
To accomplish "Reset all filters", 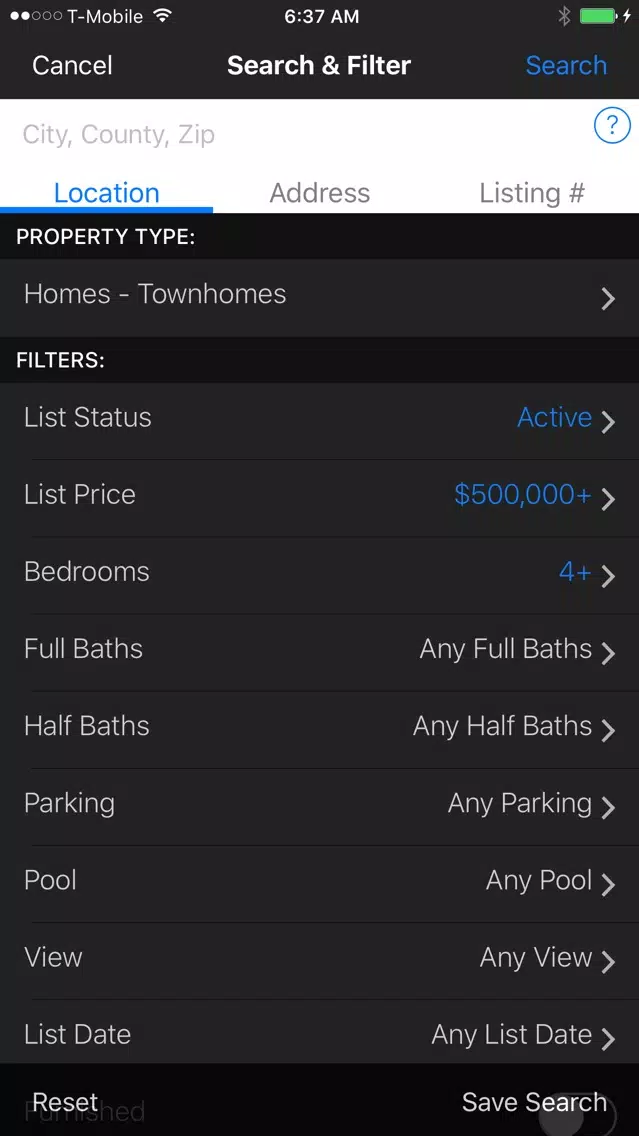I will [65, 1102].
